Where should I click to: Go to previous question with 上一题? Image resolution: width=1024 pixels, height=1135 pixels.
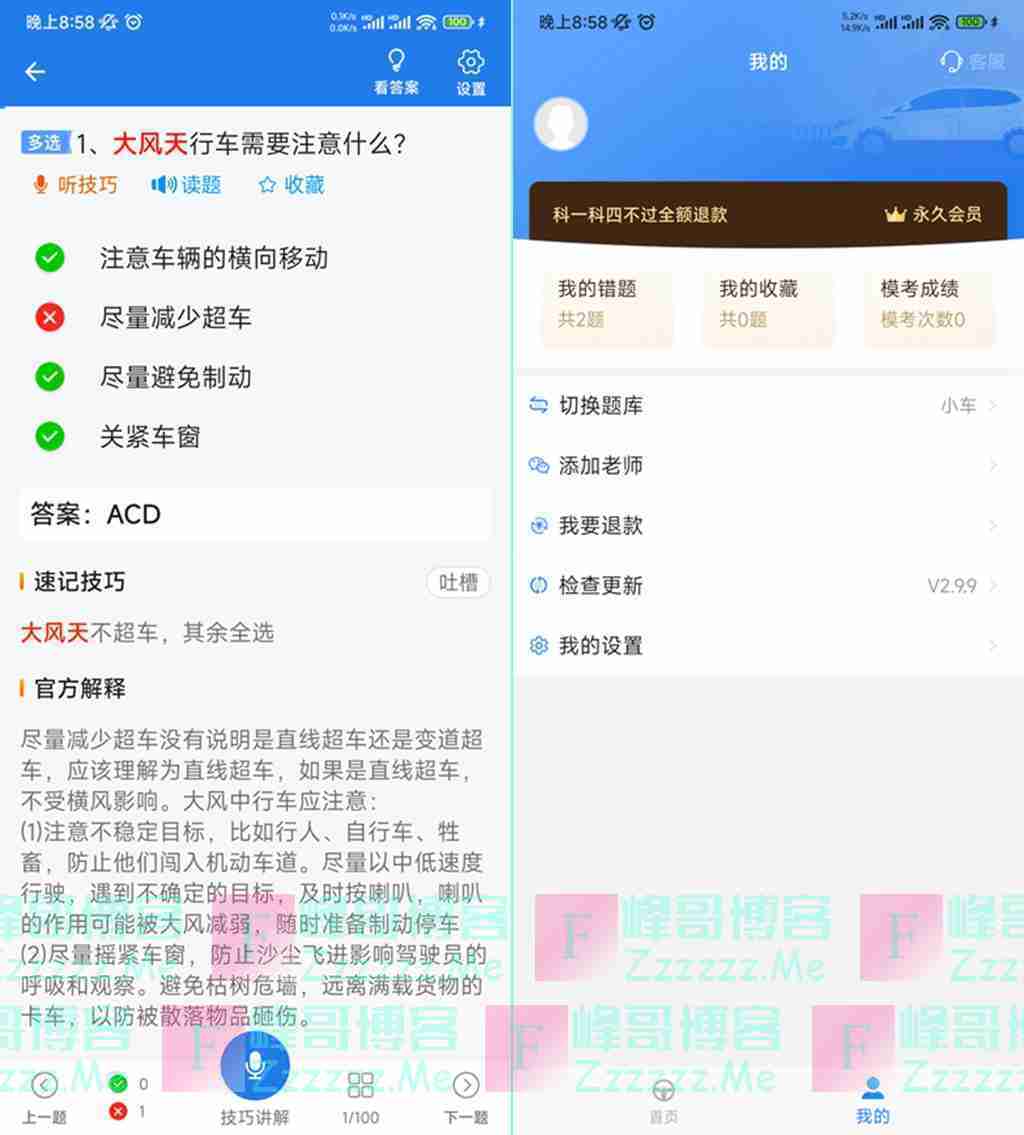click(x=44, y=1097)
